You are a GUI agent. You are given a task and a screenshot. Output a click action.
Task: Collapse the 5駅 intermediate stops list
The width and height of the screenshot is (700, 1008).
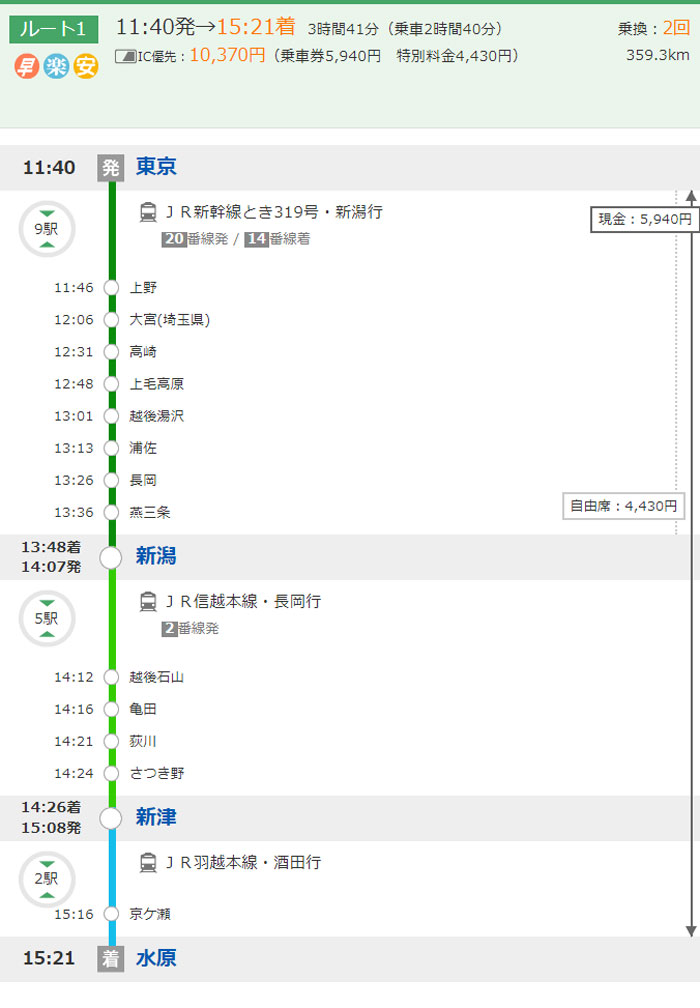click(47, 618)
